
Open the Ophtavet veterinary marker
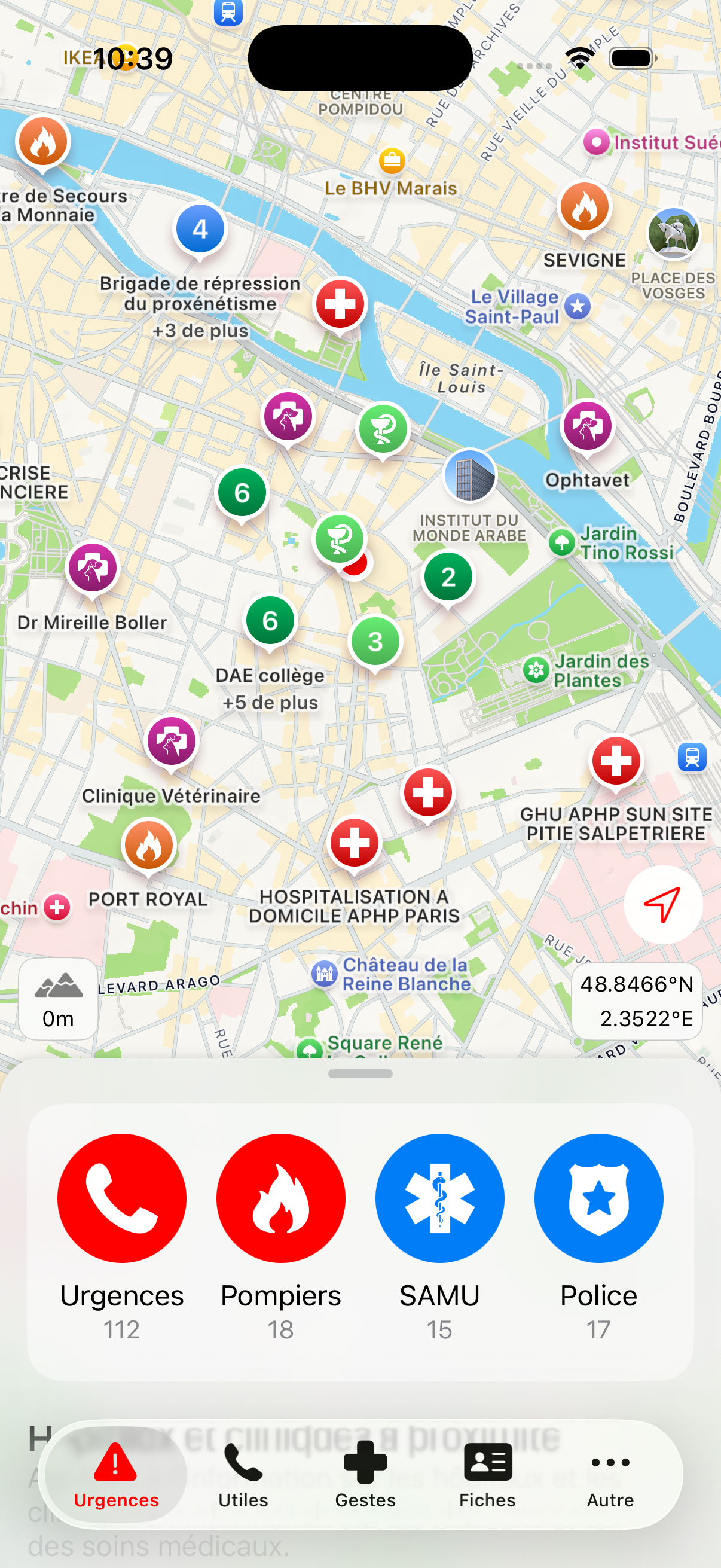(587, 425)
